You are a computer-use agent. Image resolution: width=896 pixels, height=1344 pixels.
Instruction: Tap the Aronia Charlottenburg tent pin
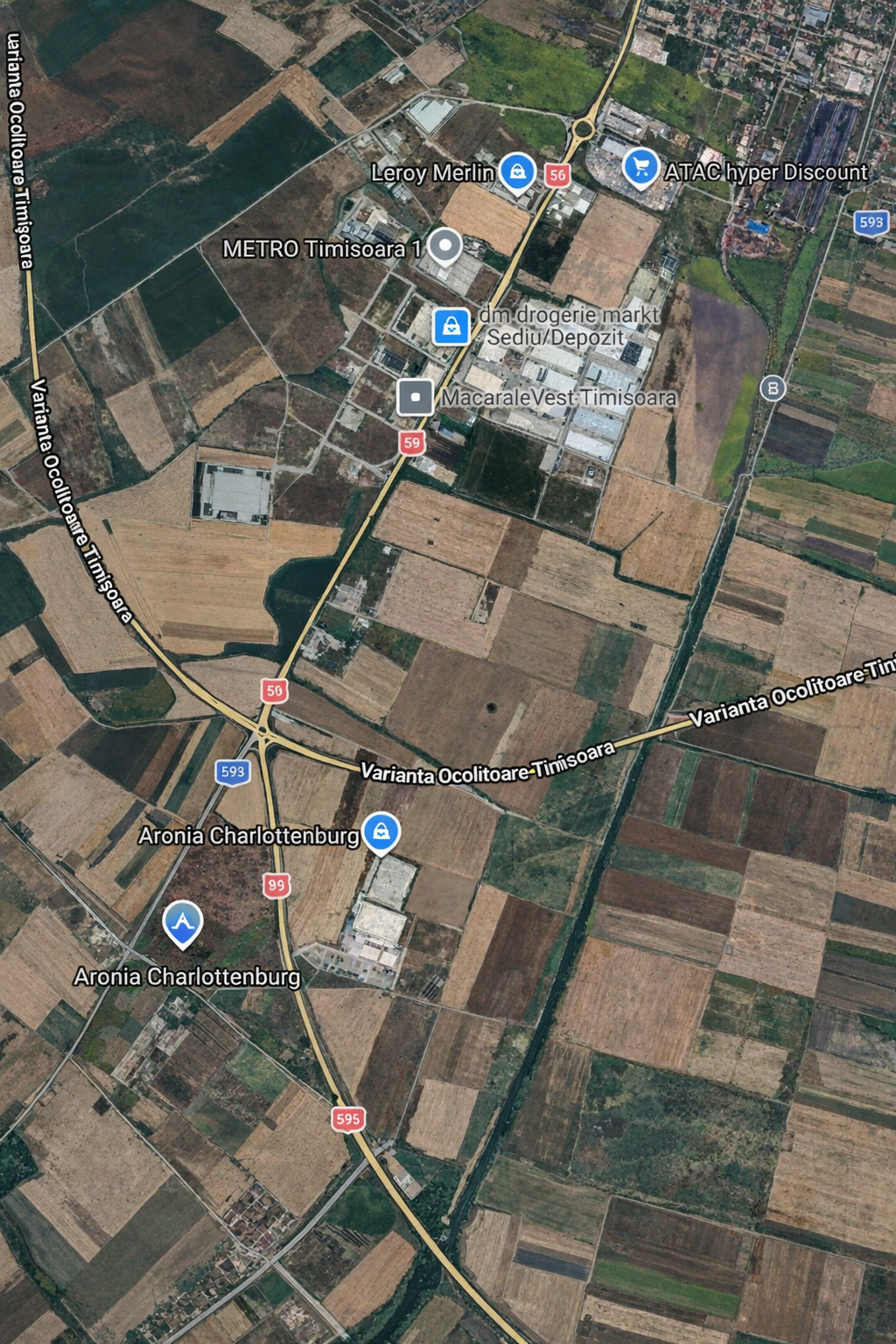point(183,922)
